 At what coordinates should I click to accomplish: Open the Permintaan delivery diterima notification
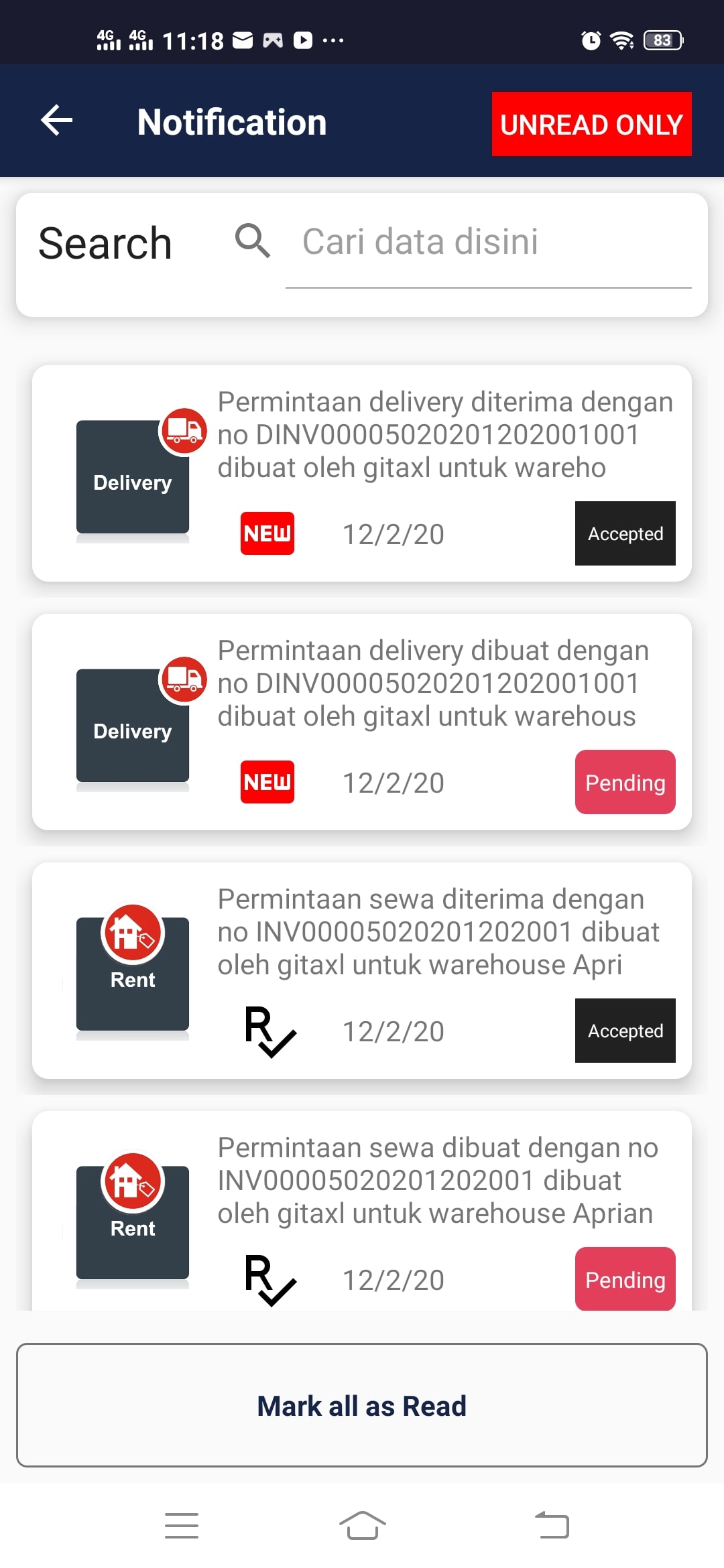[362, 473]
